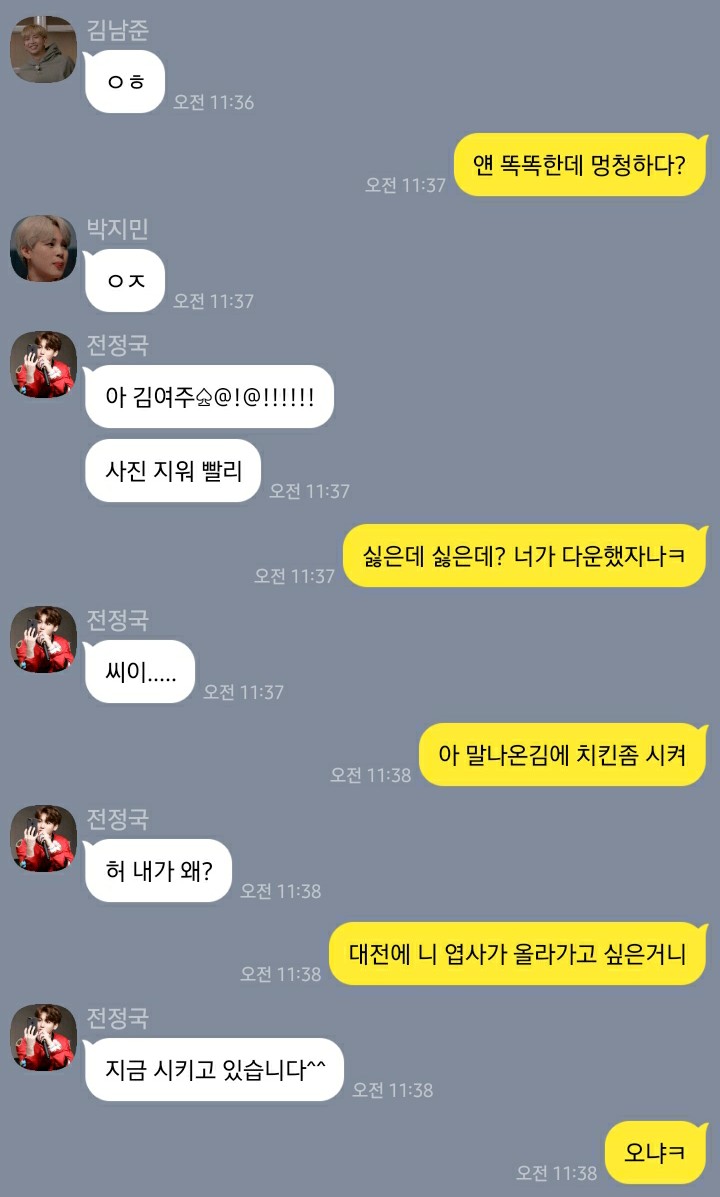The width and height of the screenshot is (720, 1197).
Task: Select the '허 내가 왜?' message bubble
Action: [x=158, y=870]
